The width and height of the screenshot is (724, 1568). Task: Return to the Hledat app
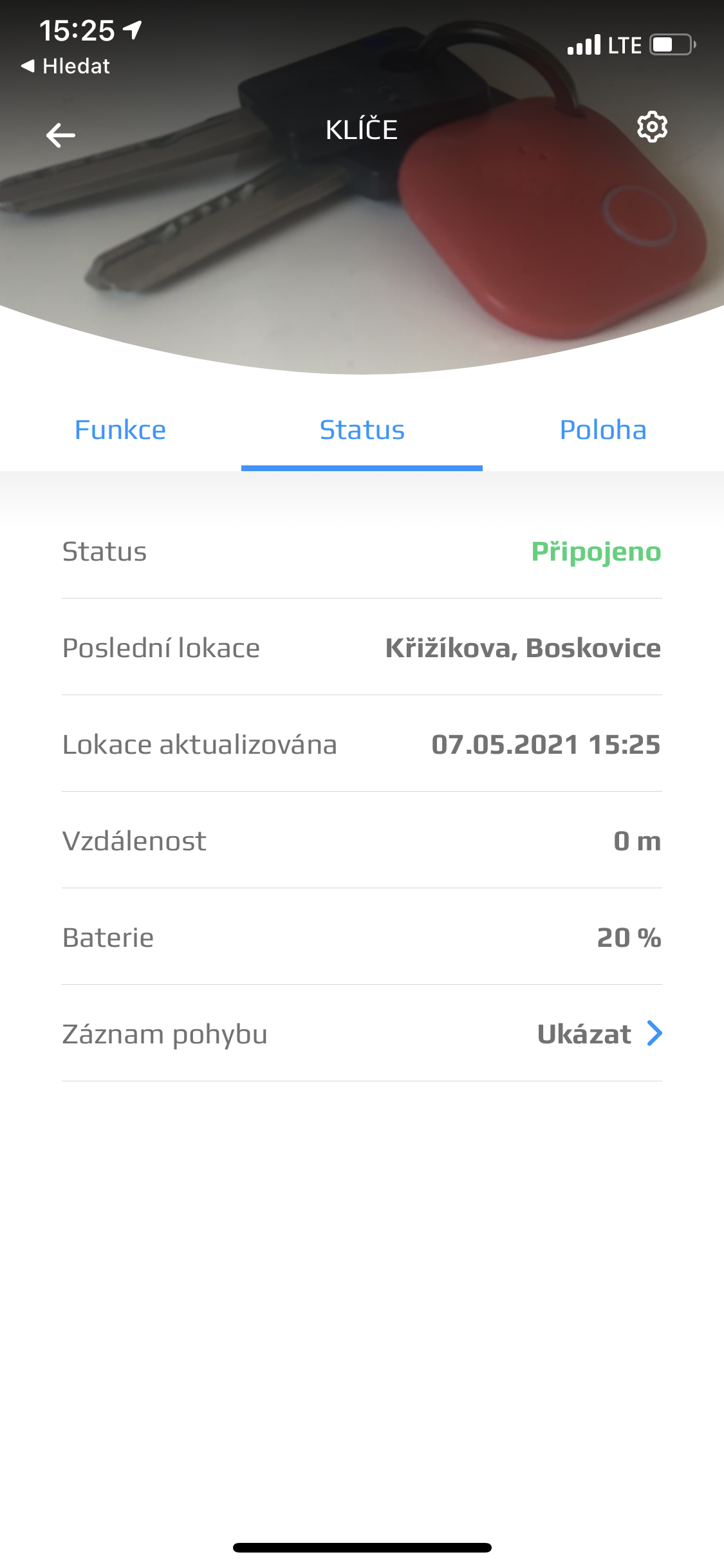[x=66, y=66]
